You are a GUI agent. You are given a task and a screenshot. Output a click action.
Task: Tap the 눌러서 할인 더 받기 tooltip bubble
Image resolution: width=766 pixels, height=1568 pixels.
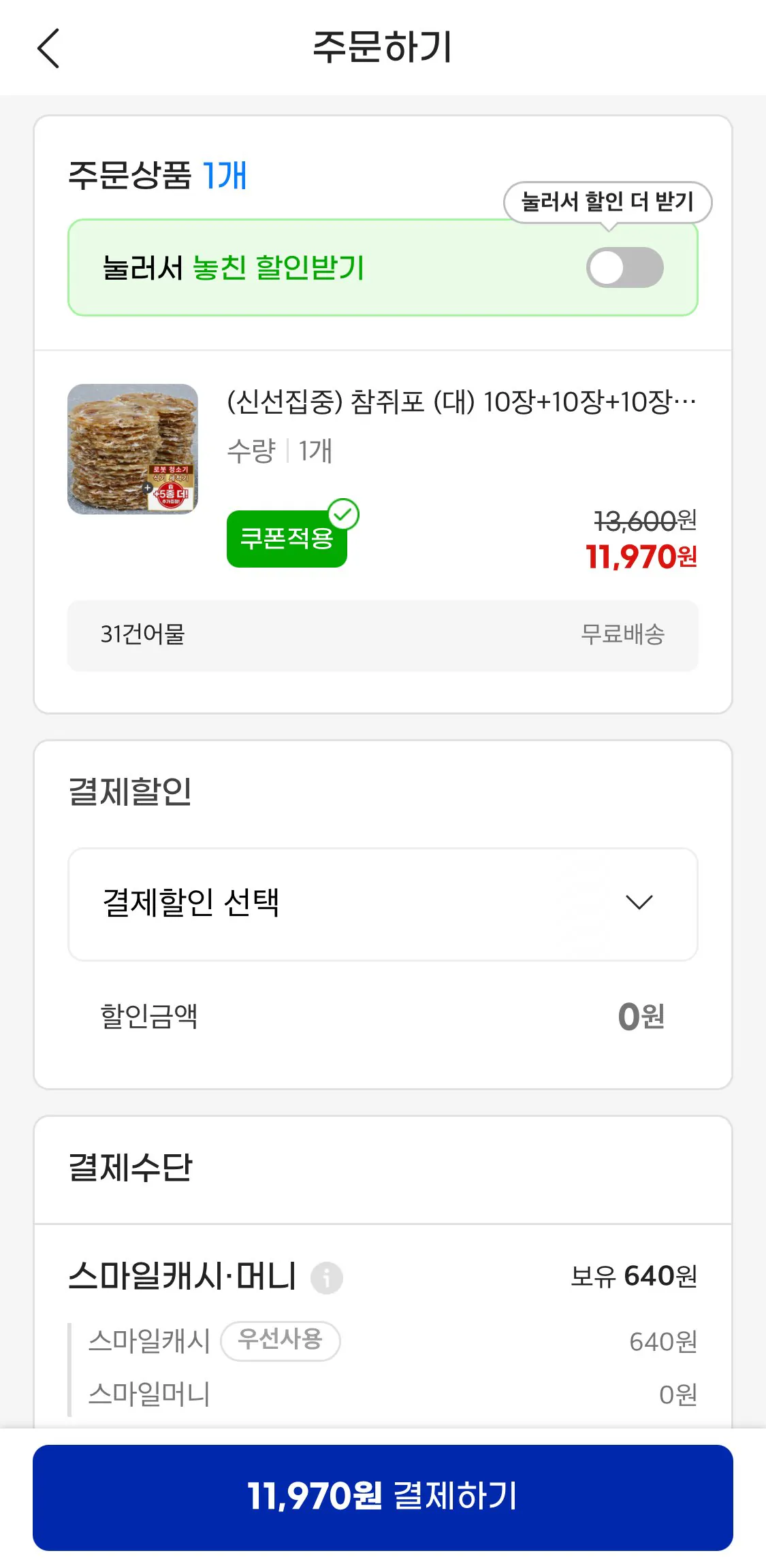608,202
